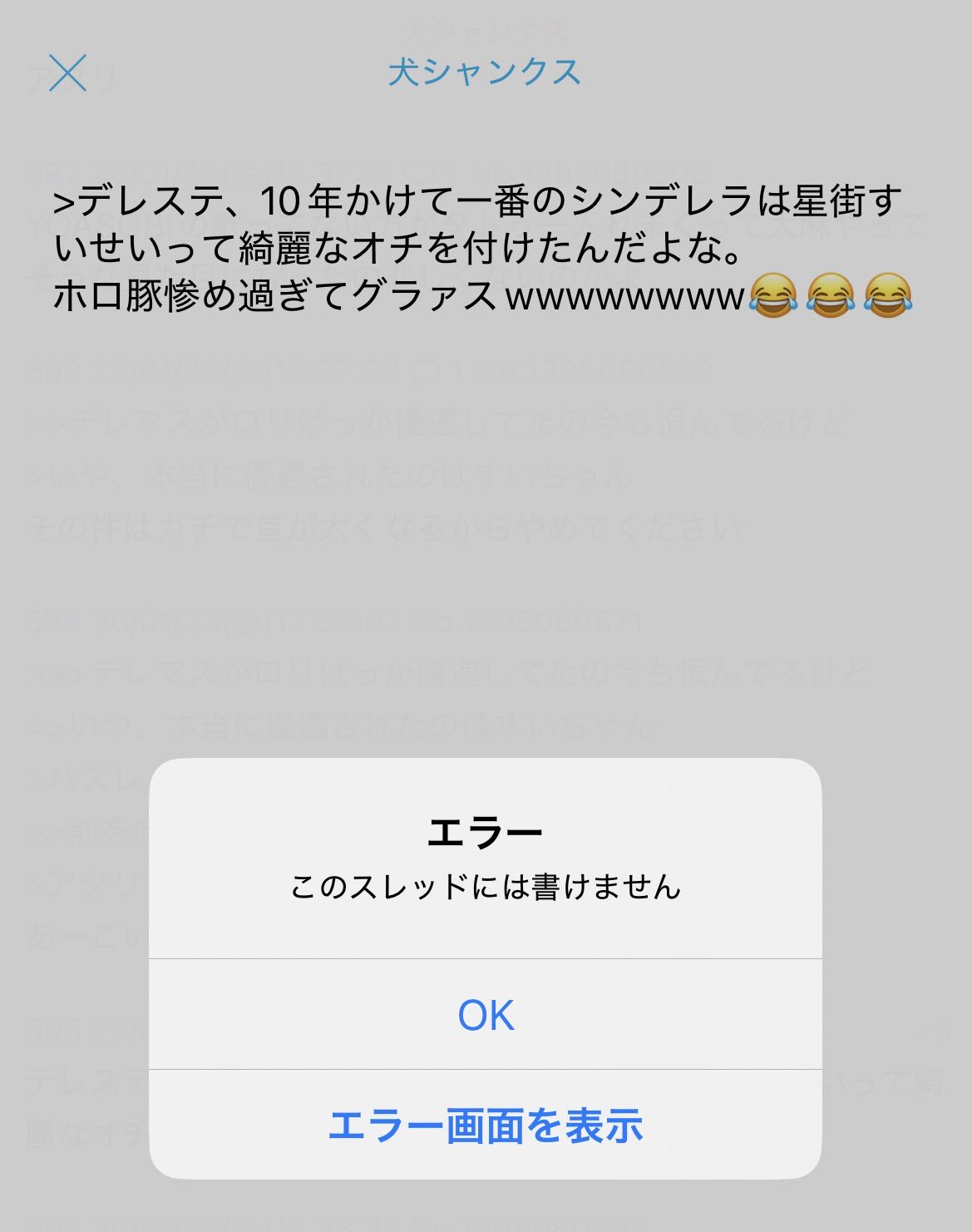Close the post composer with the X

click(x=68, y=72)
